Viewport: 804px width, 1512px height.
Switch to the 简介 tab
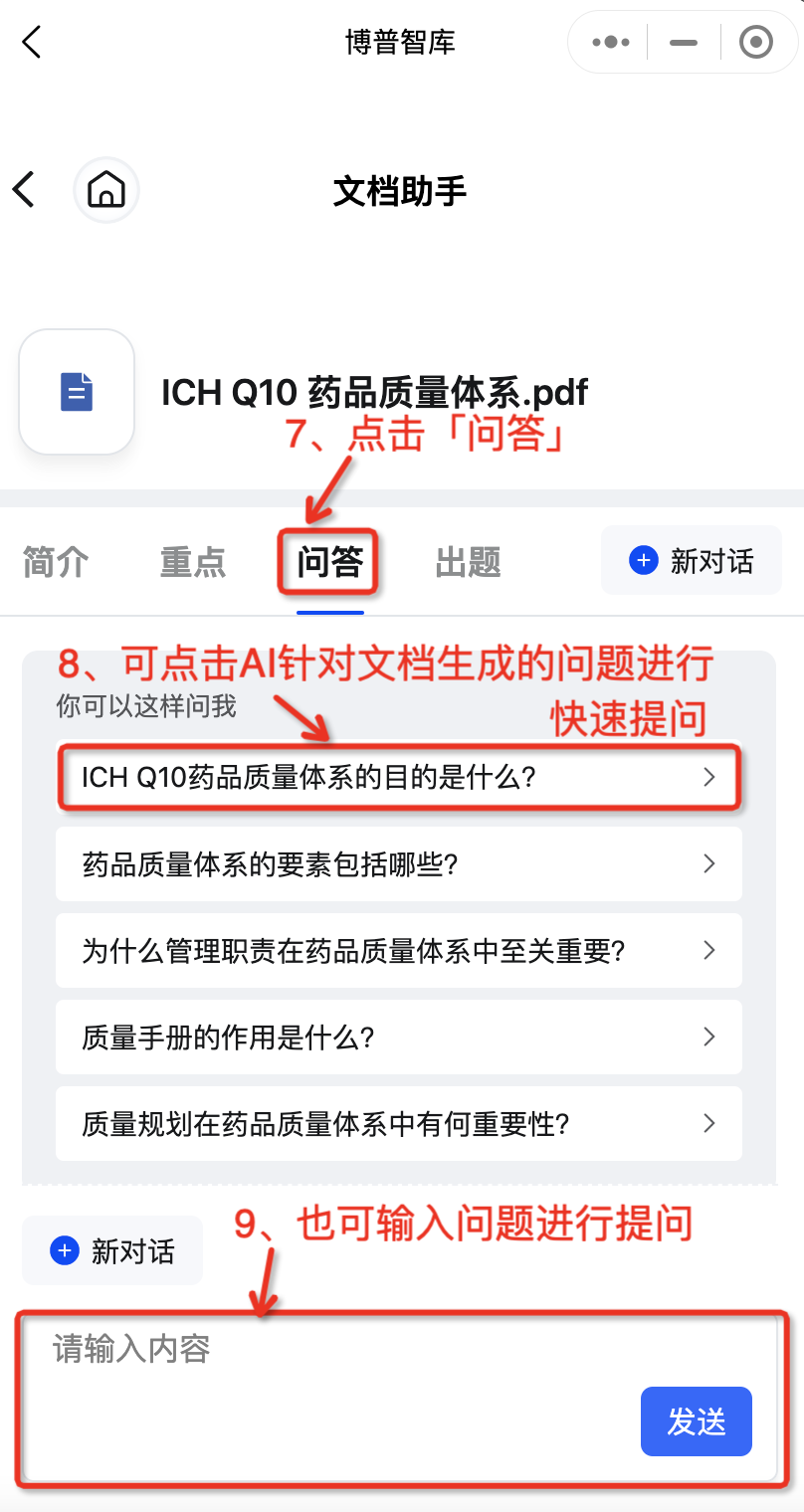(56, 562)
